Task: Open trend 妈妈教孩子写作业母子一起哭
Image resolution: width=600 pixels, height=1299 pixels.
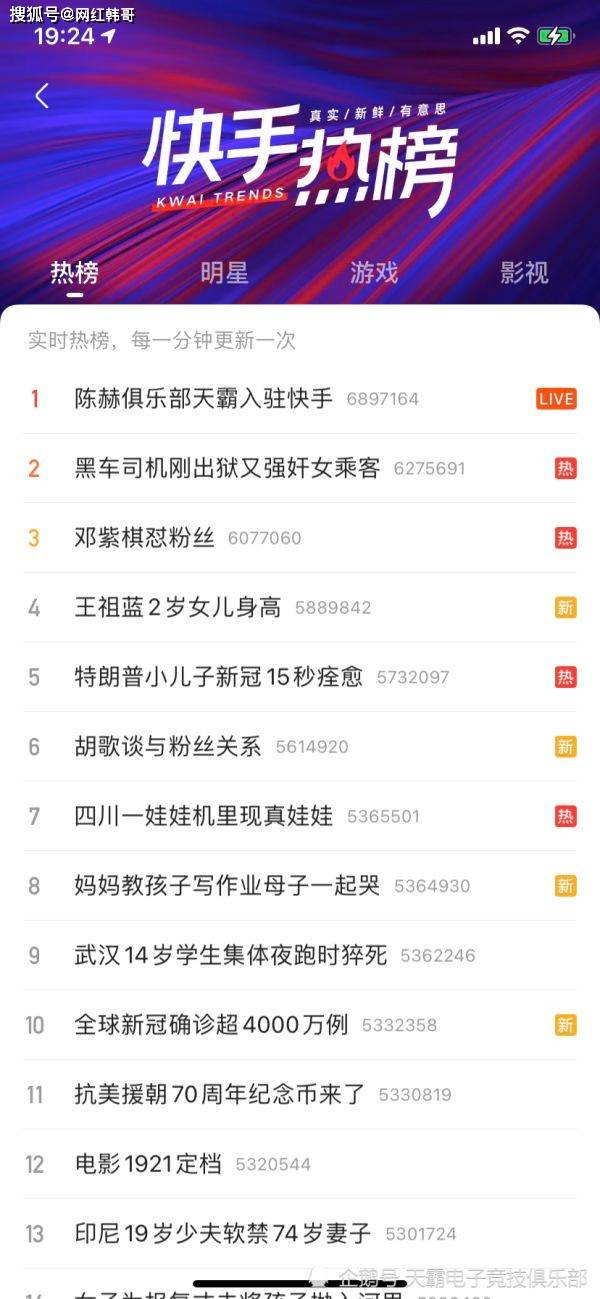Action: 300,886
